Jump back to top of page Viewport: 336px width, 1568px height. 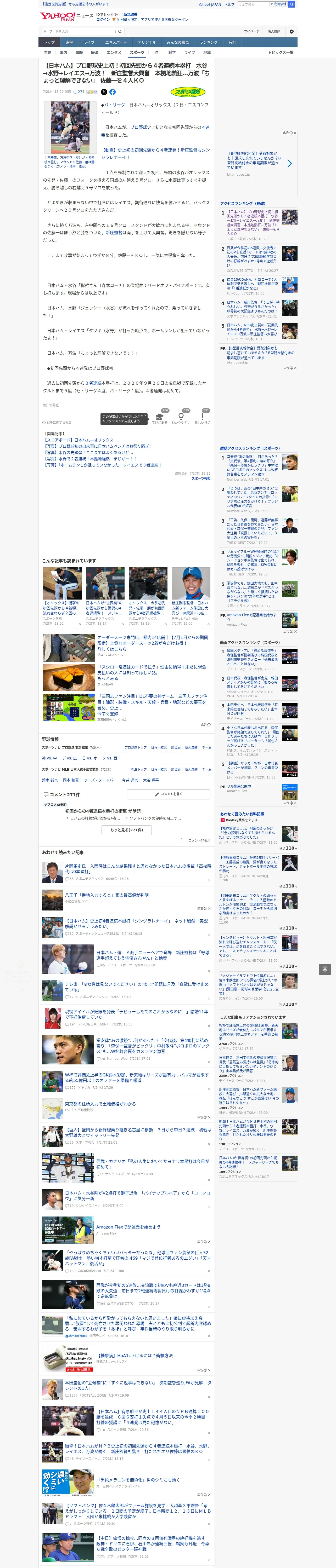(x=325, y=969)
